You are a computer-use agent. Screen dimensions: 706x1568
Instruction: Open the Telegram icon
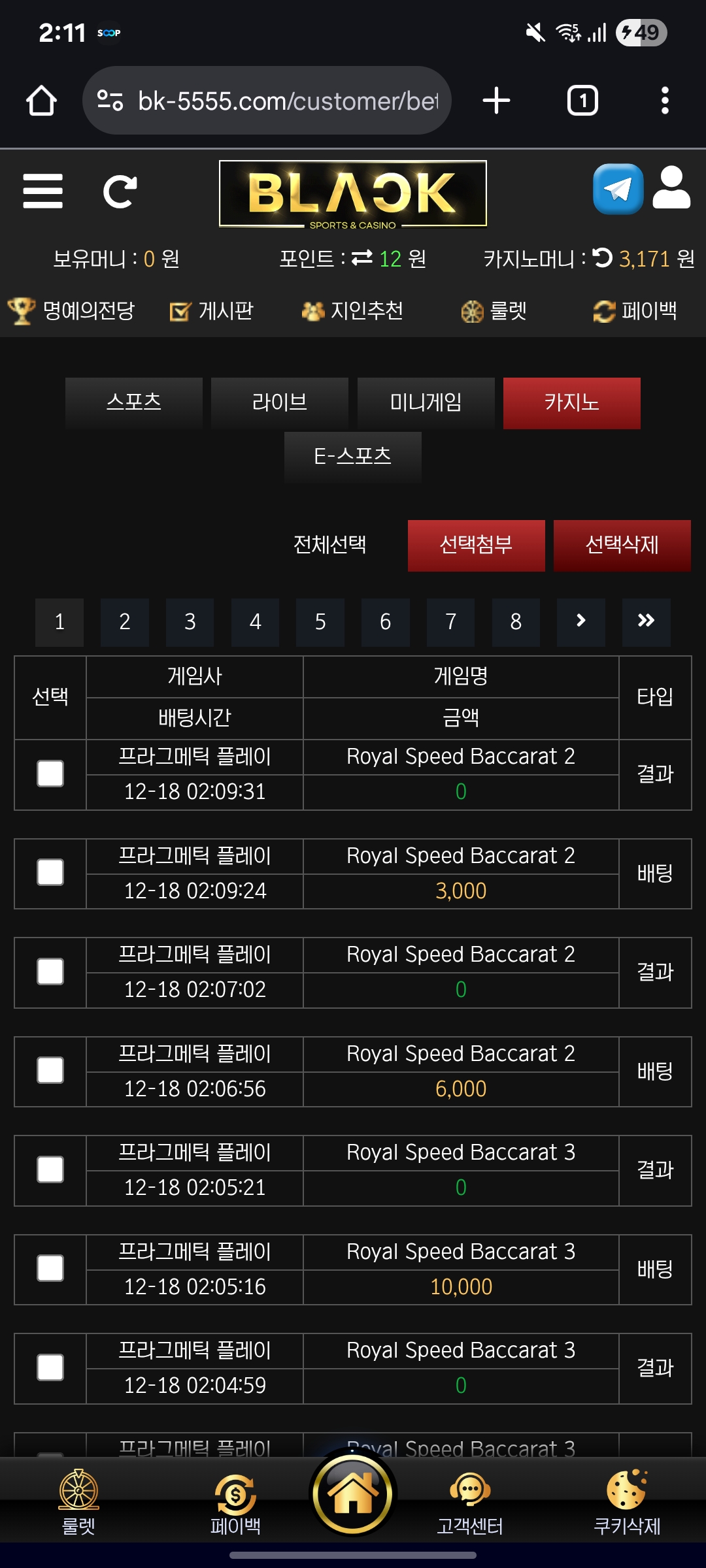618,189
